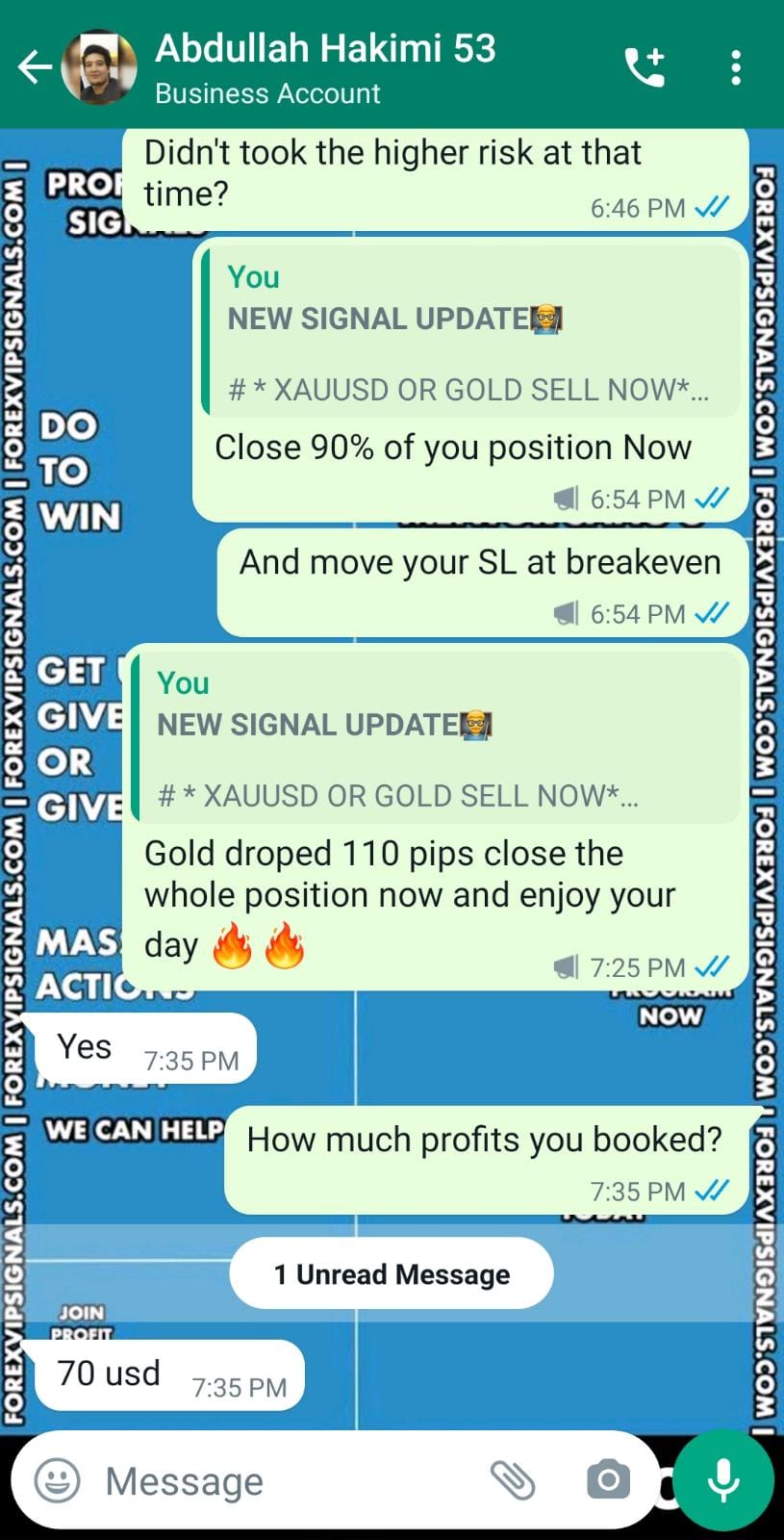This screenshot has width=784, height=1540.
Task: Attach a file with the paperclip
Action: click(x=513, y=1480)
